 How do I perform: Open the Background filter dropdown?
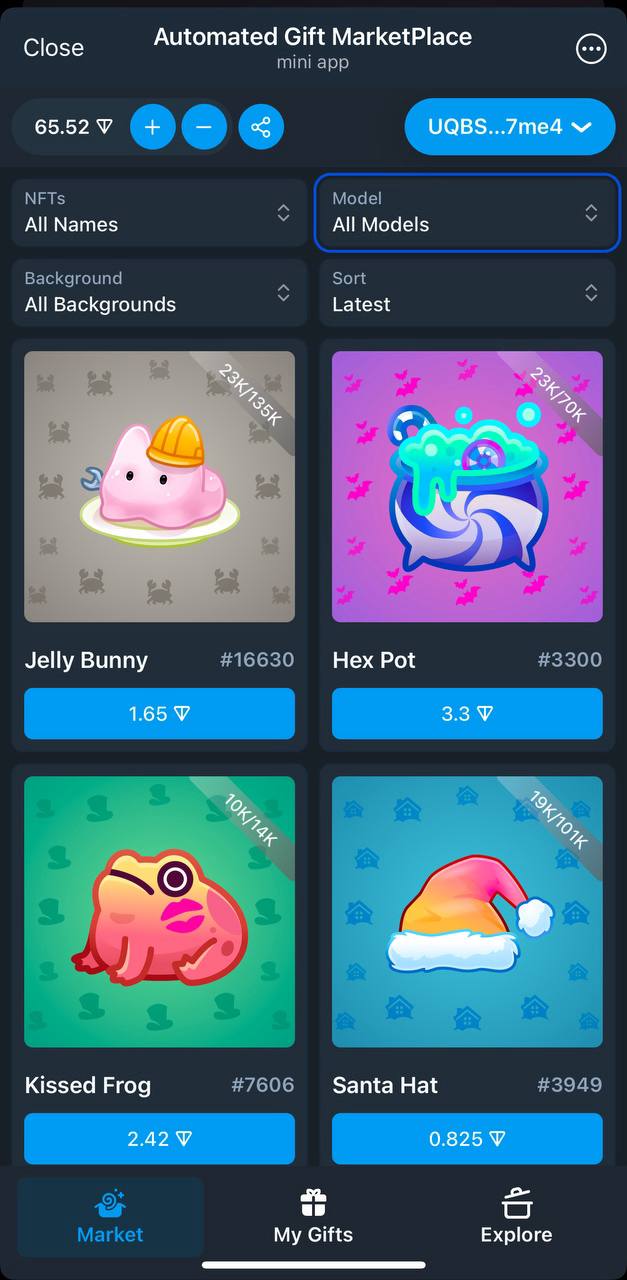159,292
